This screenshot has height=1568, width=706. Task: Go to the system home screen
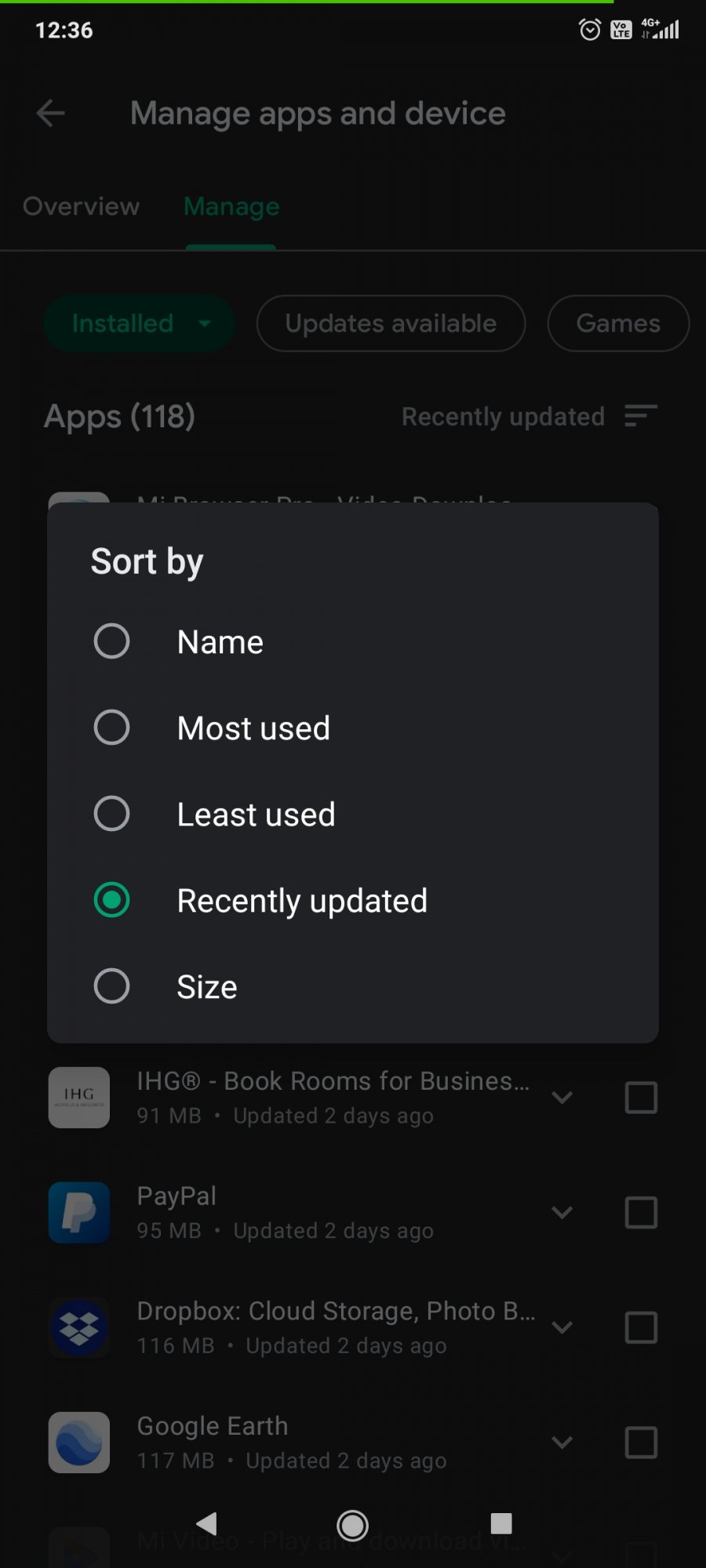coord(352,1525)
